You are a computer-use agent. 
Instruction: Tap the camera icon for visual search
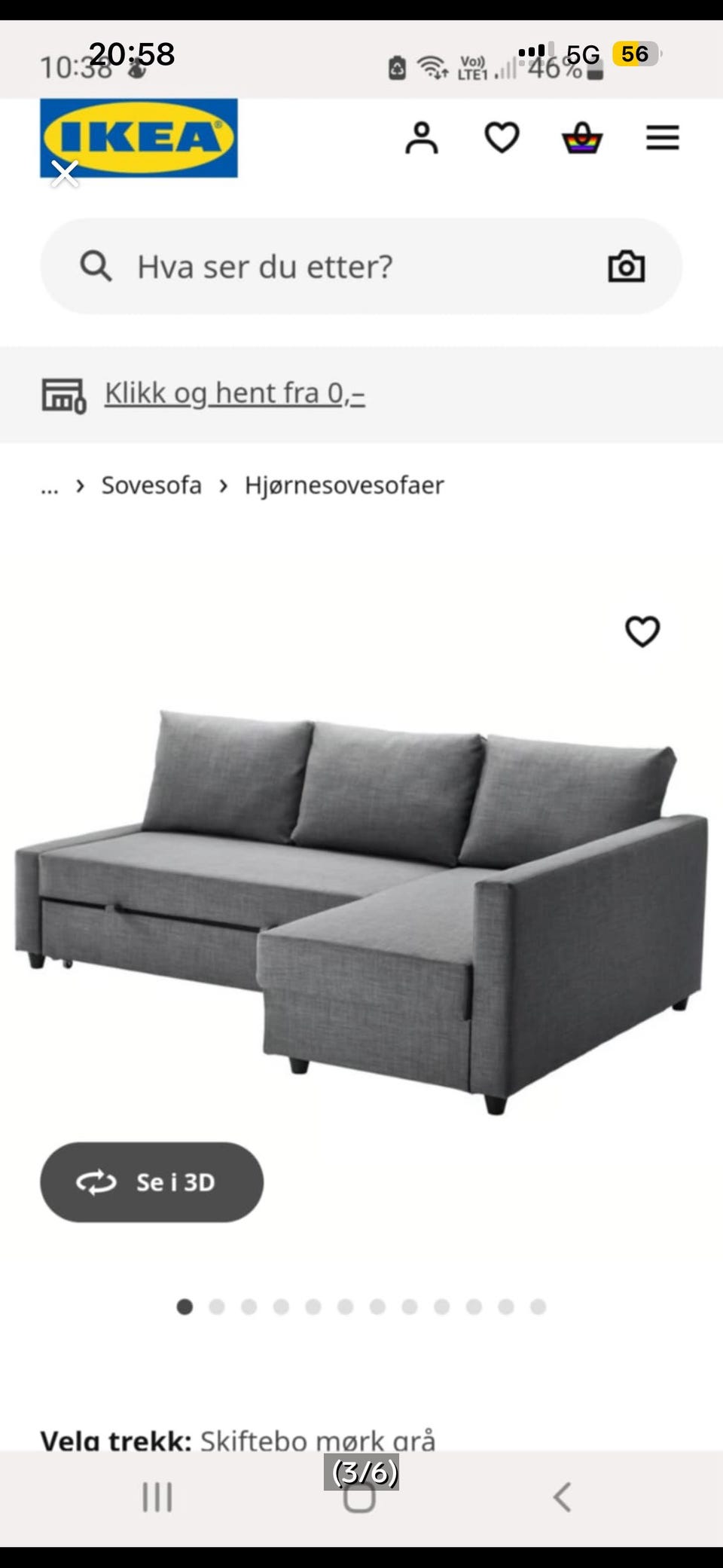point(627,265)
